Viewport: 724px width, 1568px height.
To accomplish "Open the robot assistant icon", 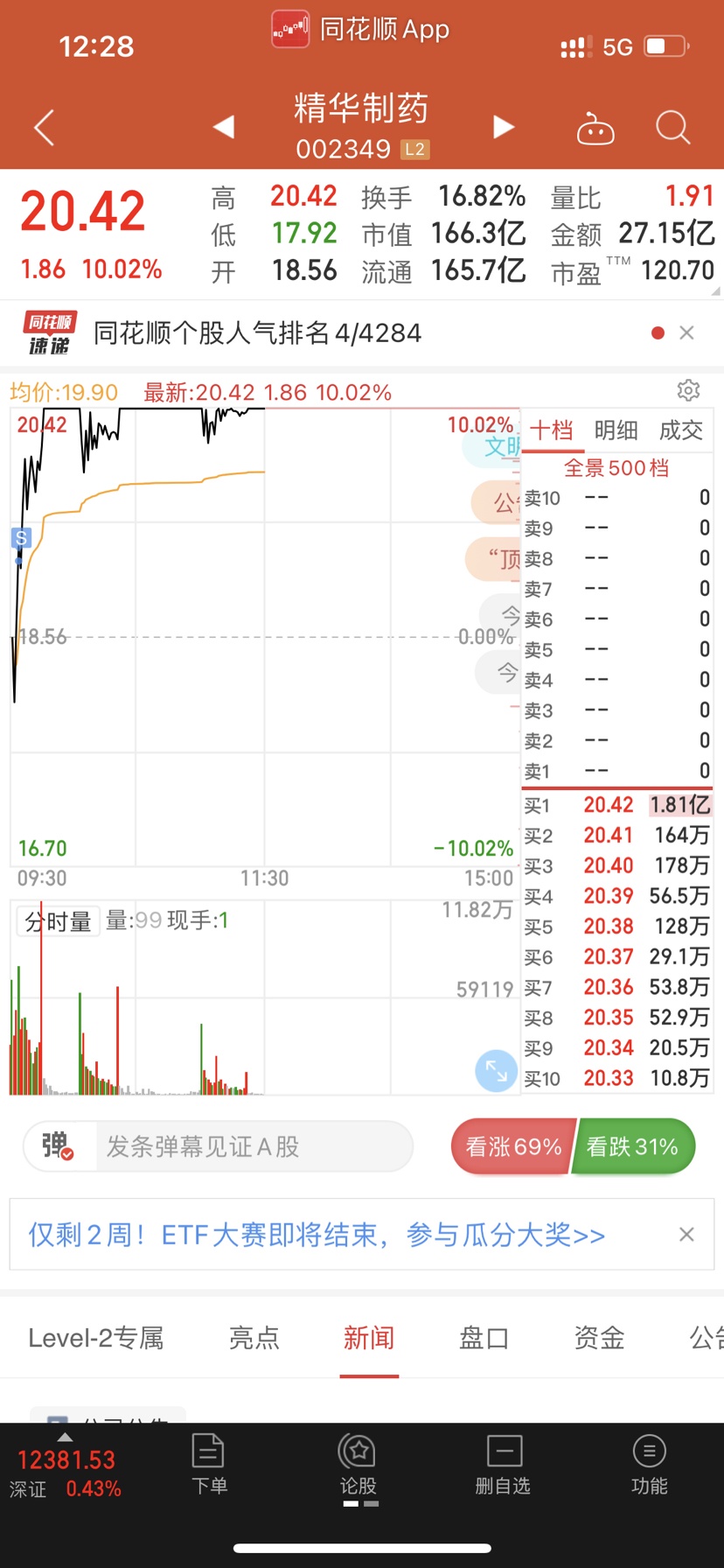I will point(595,128).
